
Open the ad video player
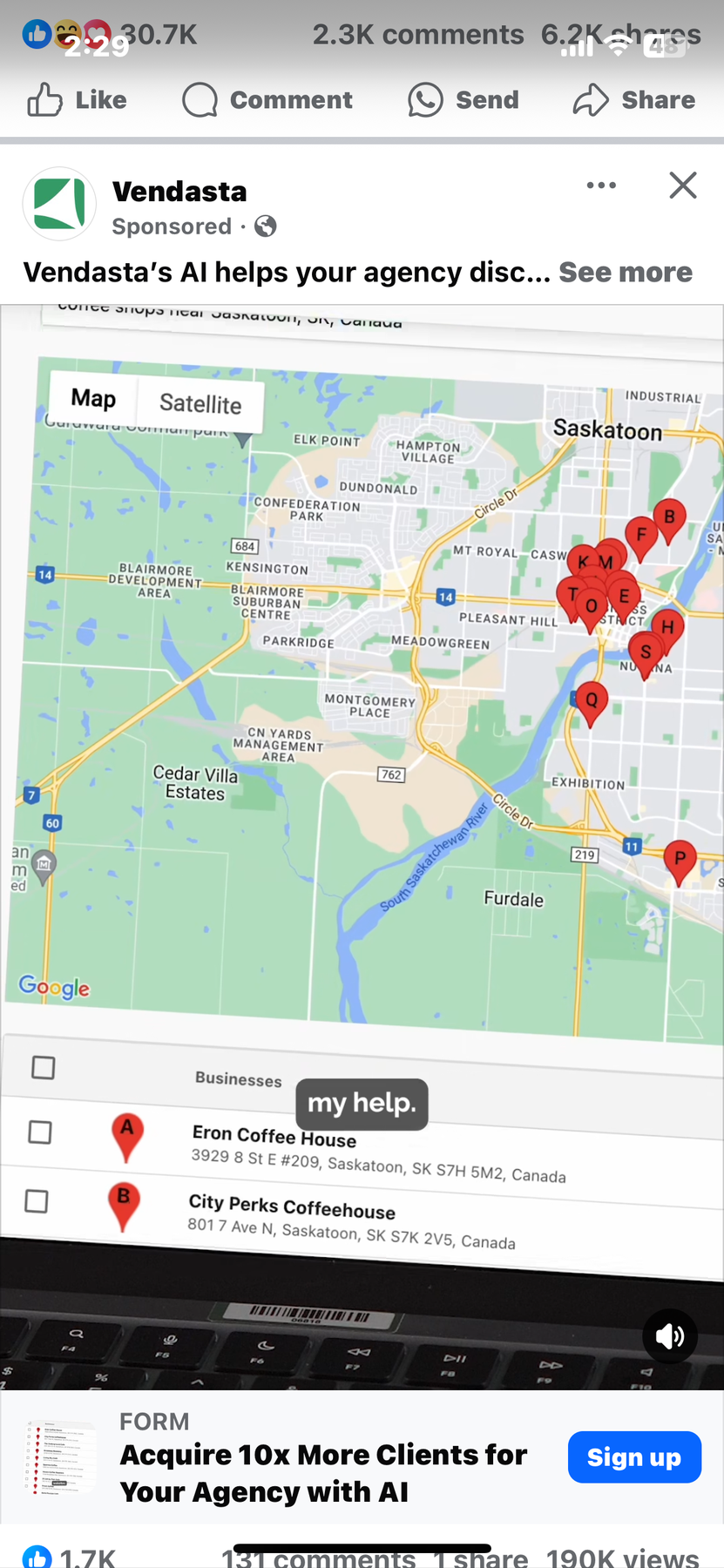(x=362, y=784)
